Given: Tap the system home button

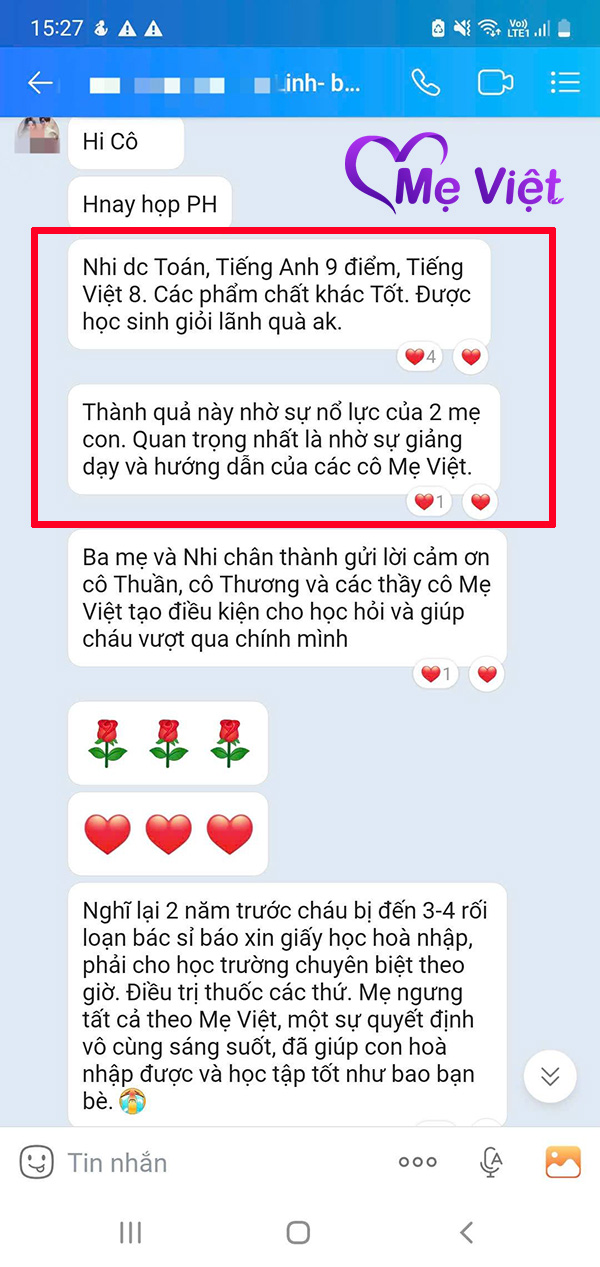Looking at the screenshot, I should (298, 1232).
